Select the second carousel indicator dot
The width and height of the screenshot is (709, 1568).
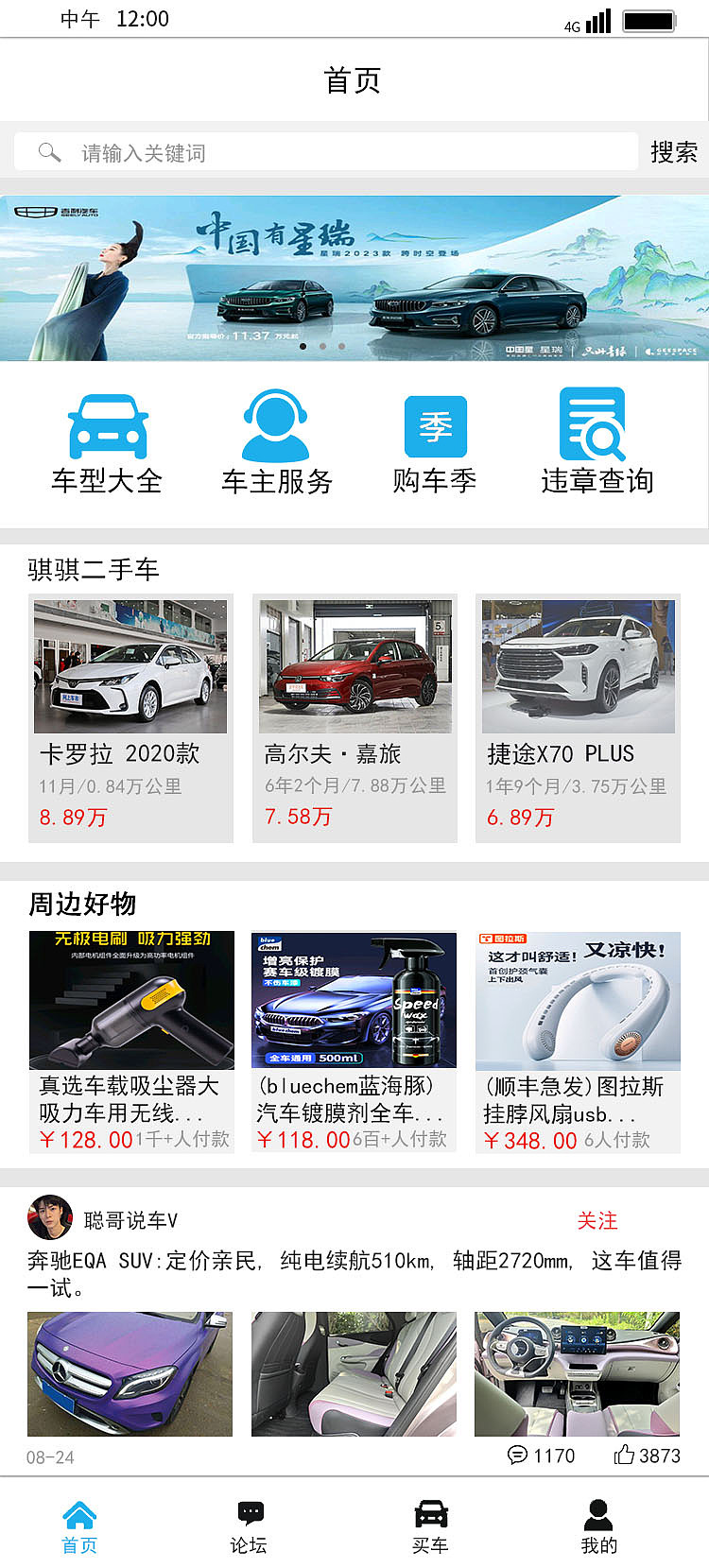click(321, 347)
